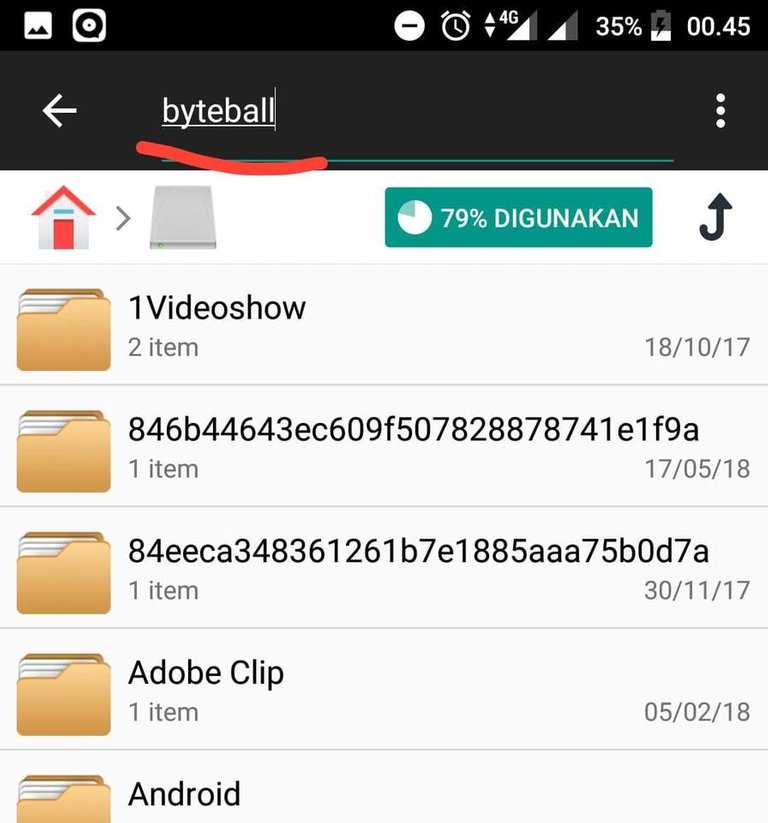
Task: Focus the search field containing byteball
Action: pyautogui.click(x=400, y=112)
